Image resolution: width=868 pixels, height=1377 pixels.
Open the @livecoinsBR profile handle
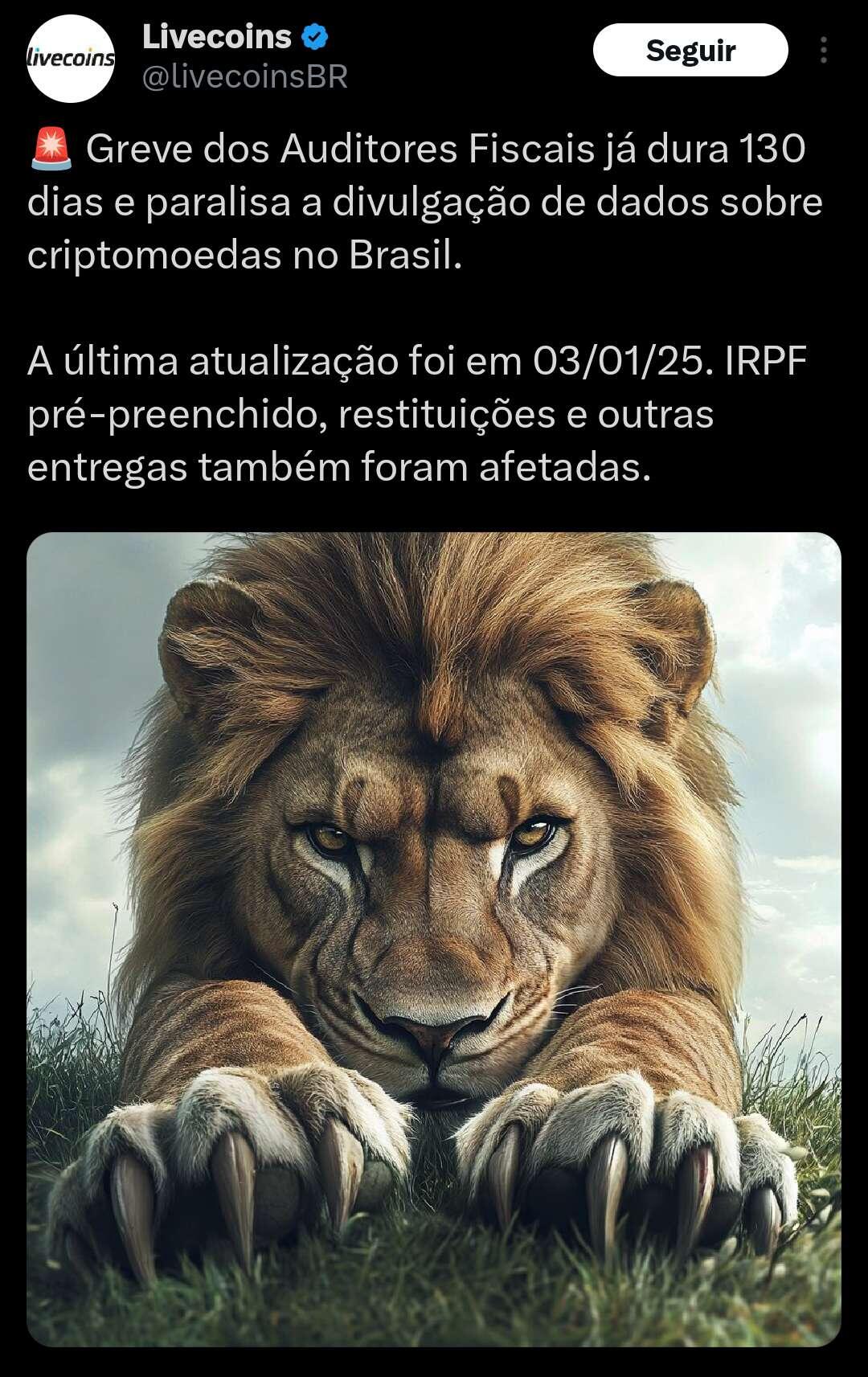244,77
